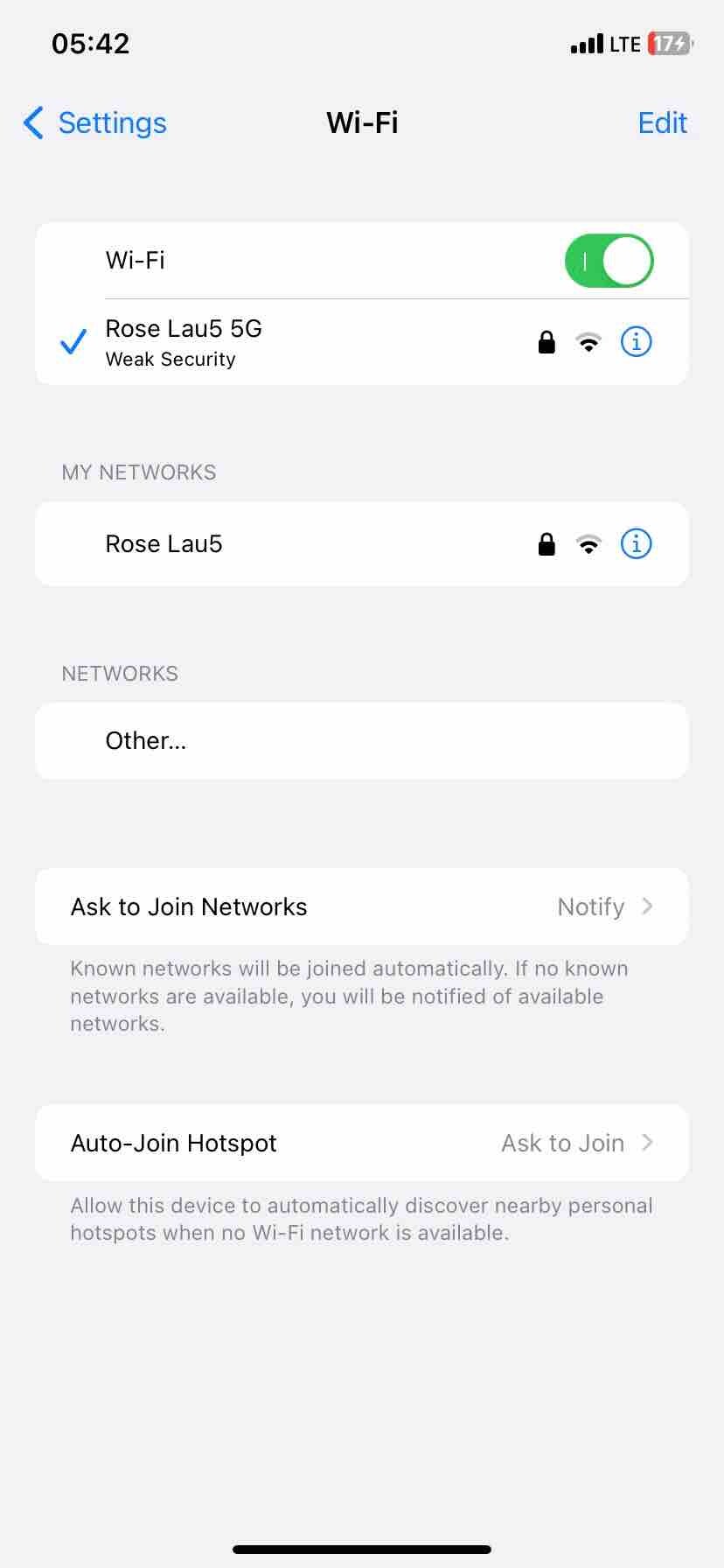Open info for Rose Lau5 5G
Viewport: 724px width, 1568px height.
(636, 342)
